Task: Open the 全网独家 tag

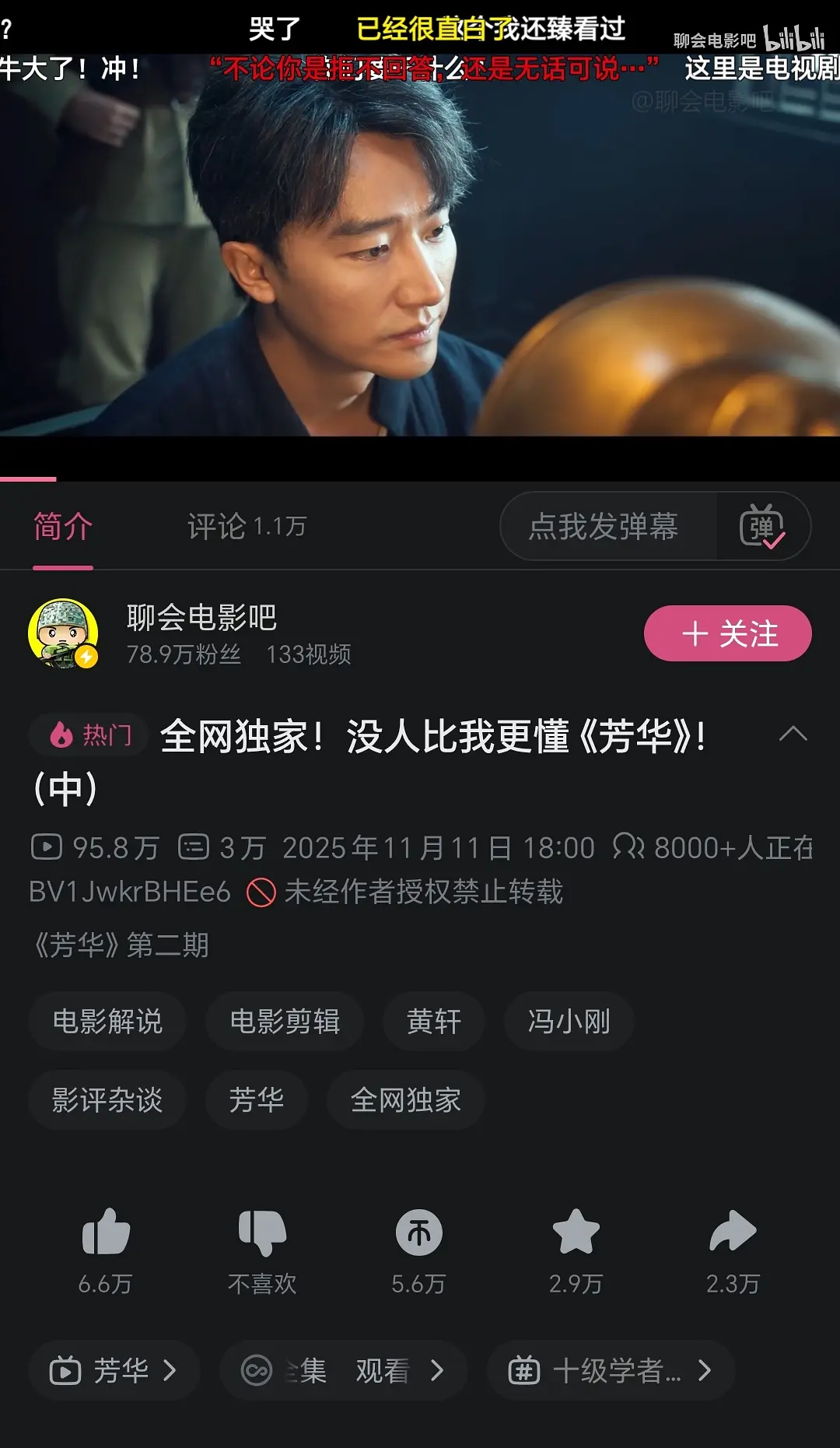Action: [x=405, y=1100]
